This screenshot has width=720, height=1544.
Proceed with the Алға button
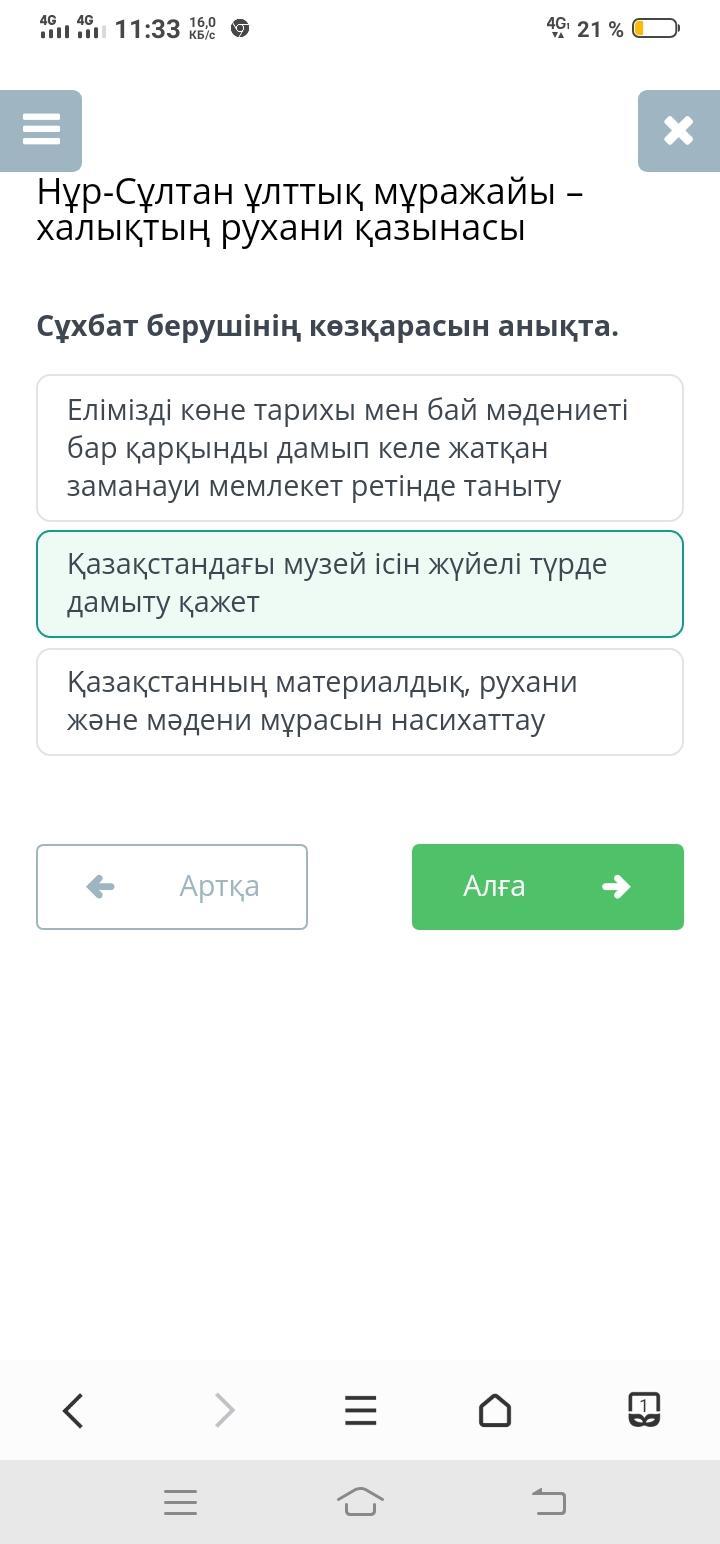tap(548, 887)
